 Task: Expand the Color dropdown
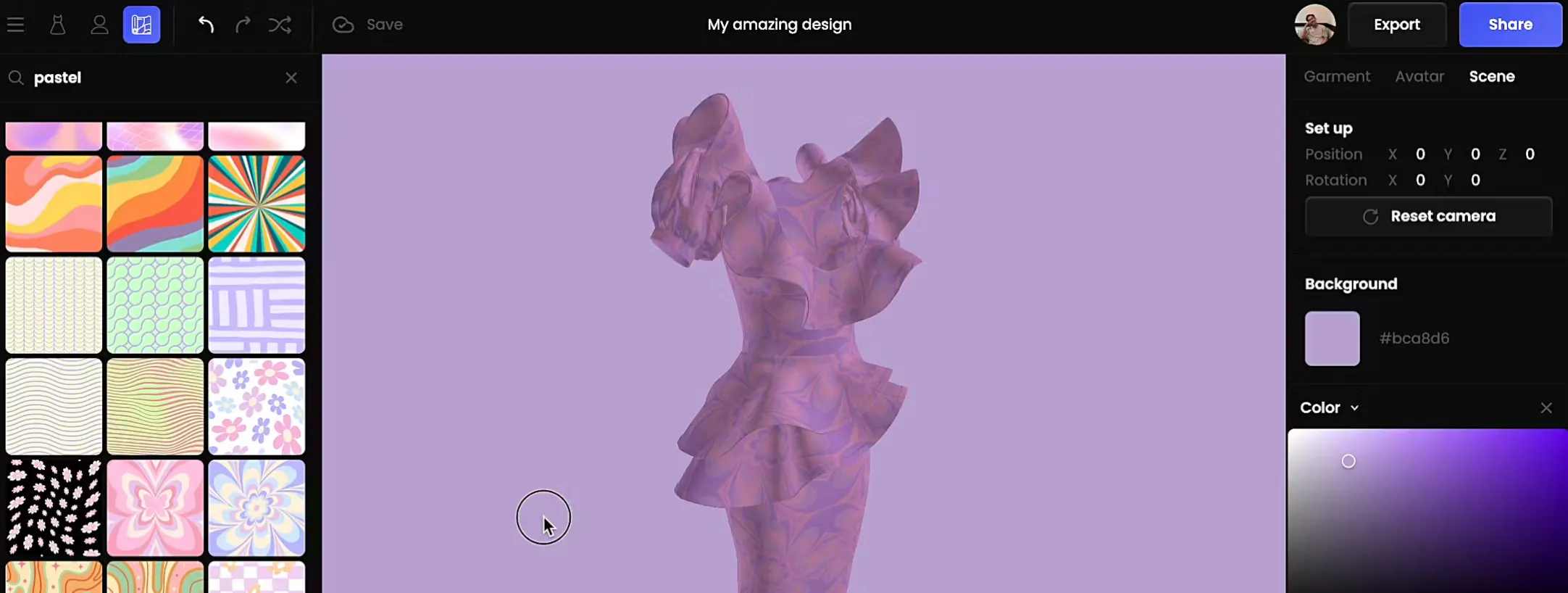click(1330, 407)
